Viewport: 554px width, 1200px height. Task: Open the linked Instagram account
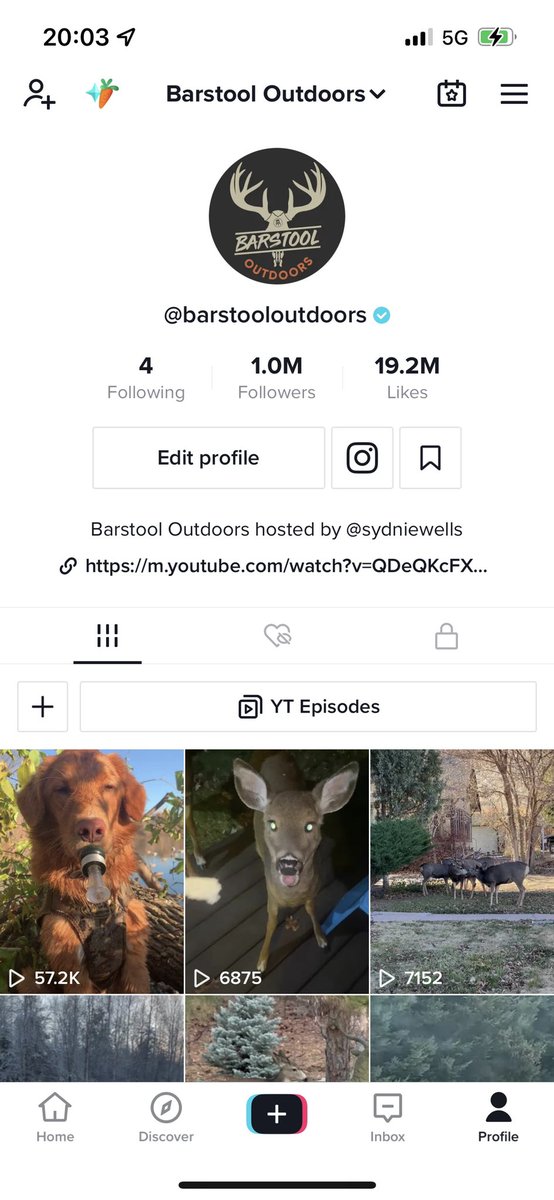[x=362, y=458]
